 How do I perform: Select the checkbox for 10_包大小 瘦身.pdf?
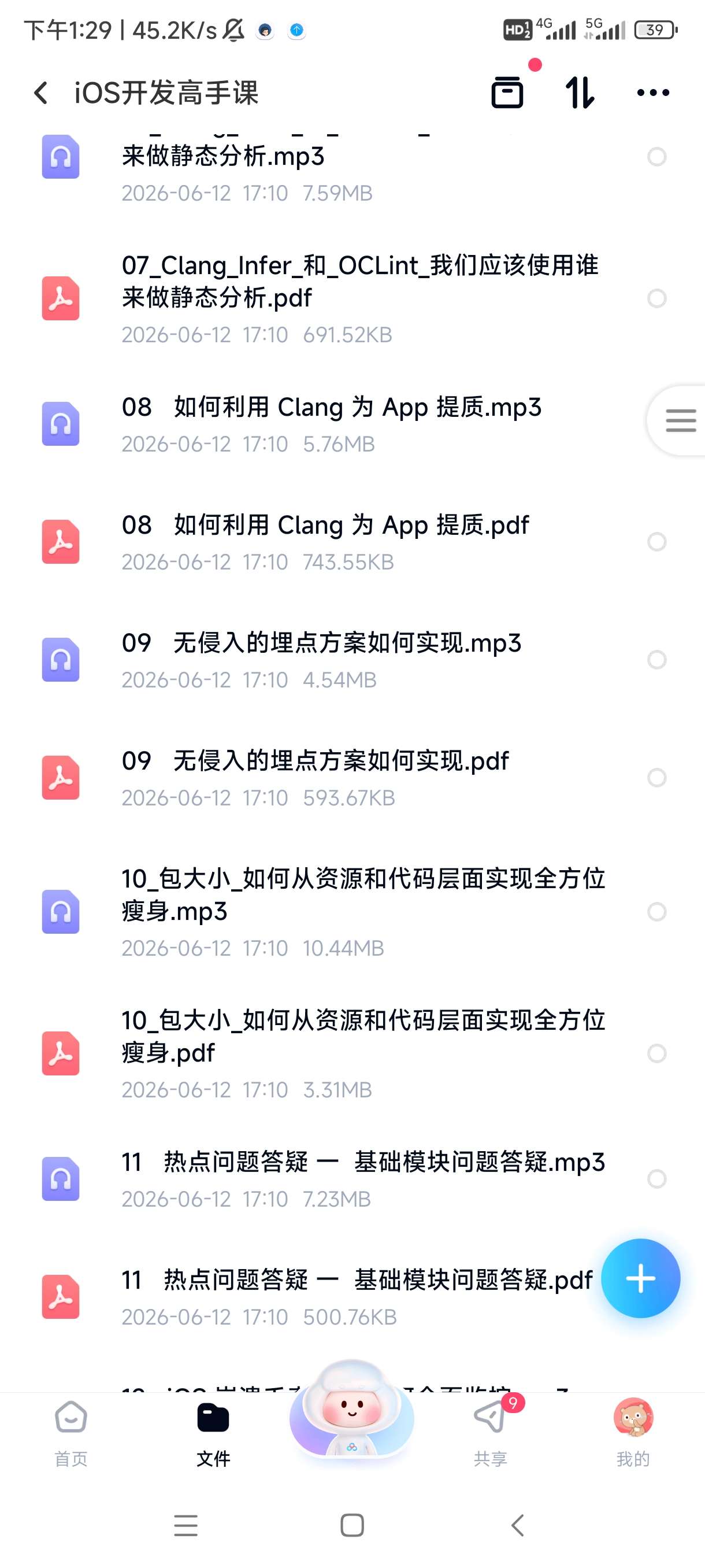coord(656,1053)
